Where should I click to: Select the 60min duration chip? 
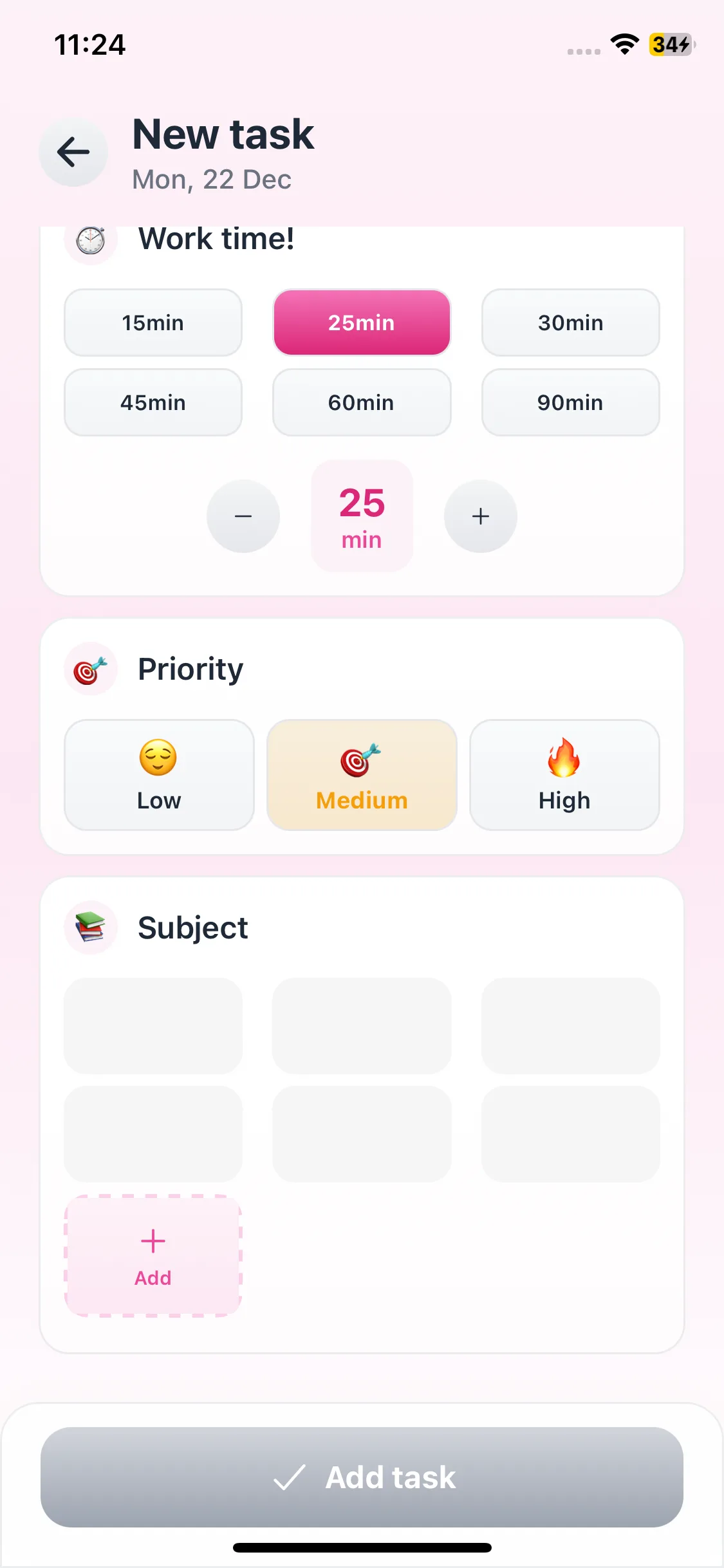coord(362,402)
